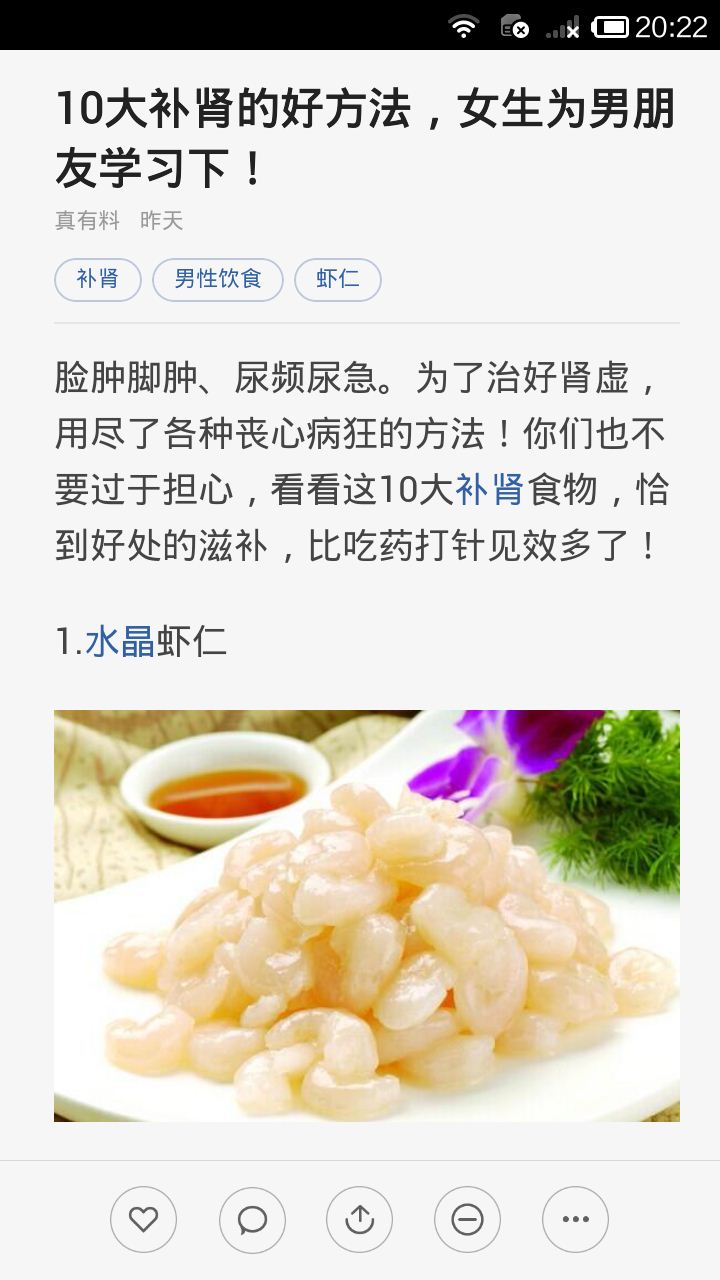Select the 虾仁 tag chip

point(337,279)
